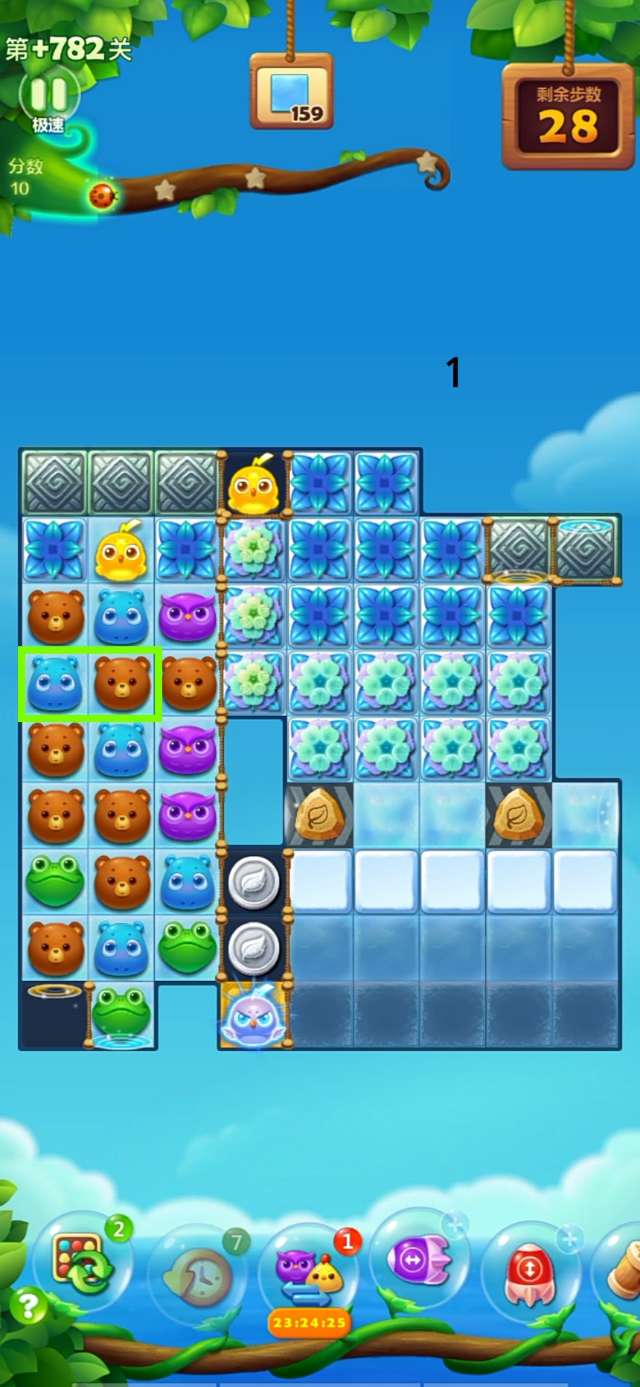This screenshot has height=1387, width=640.
Task: Select the glowing pale purple owl tile
Action: tap(252, 1015)
